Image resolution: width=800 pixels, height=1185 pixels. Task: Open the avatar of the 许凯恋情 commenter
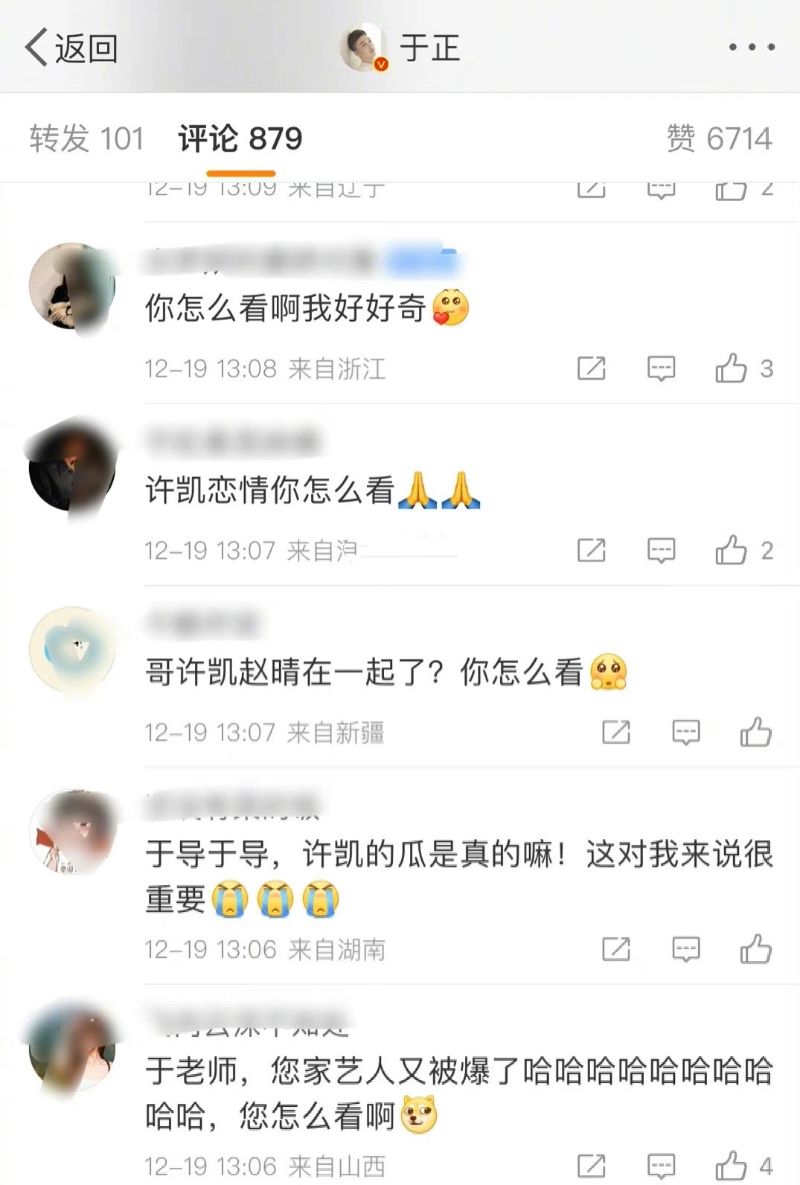pyautogui.click(x=72, y=467)
